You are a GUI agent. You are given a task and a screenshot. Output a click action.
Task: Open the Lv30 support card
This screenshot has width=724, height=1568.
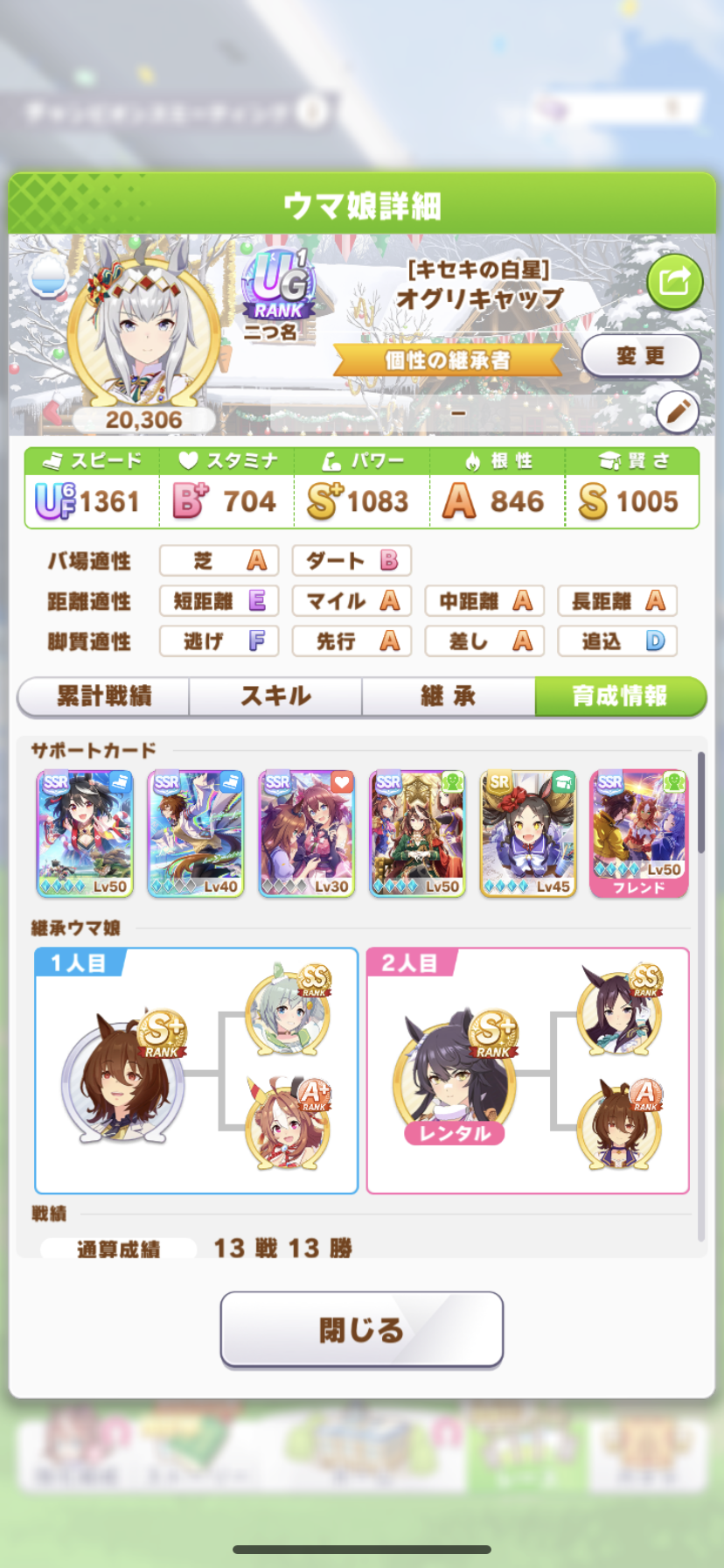[306, 833]
